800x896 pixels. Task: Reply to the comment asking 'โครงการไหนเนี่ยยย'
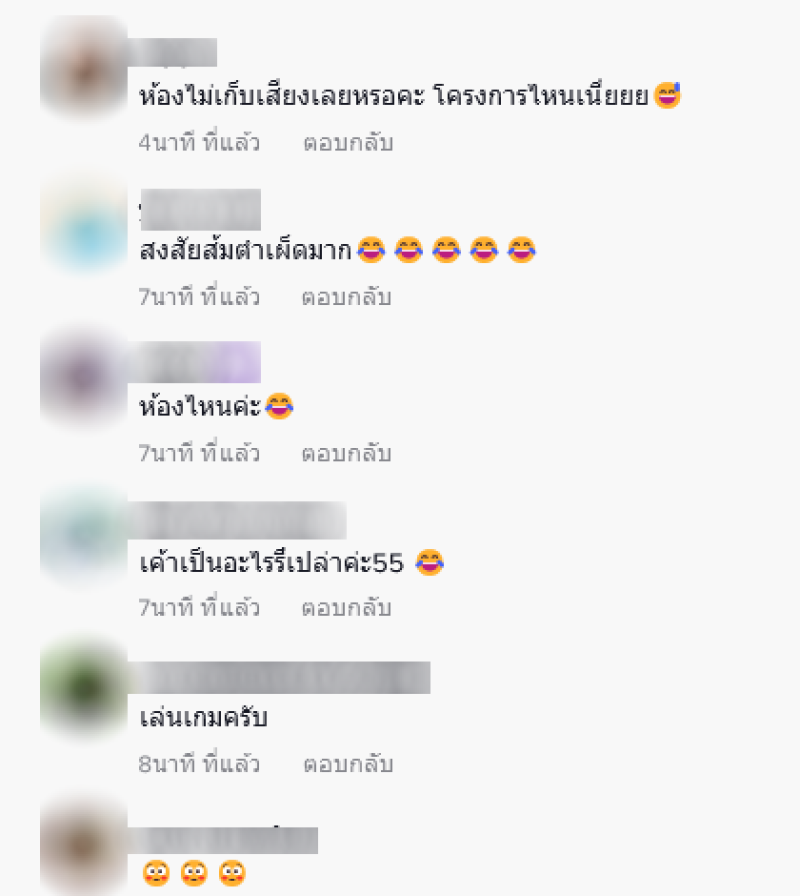point(348,143)
